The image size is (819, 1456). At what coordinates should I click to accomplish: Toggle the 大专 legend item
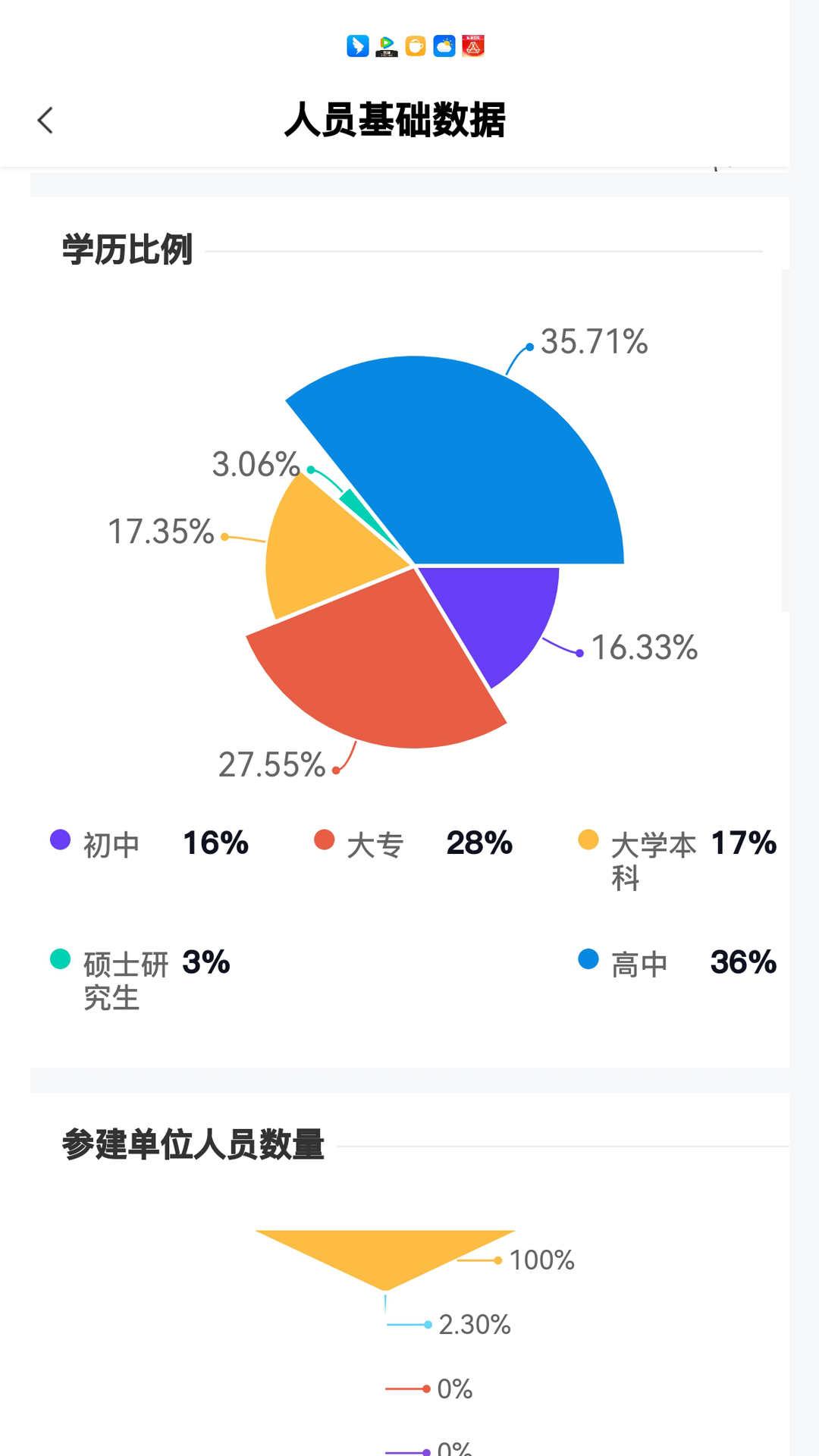(375, 844)
